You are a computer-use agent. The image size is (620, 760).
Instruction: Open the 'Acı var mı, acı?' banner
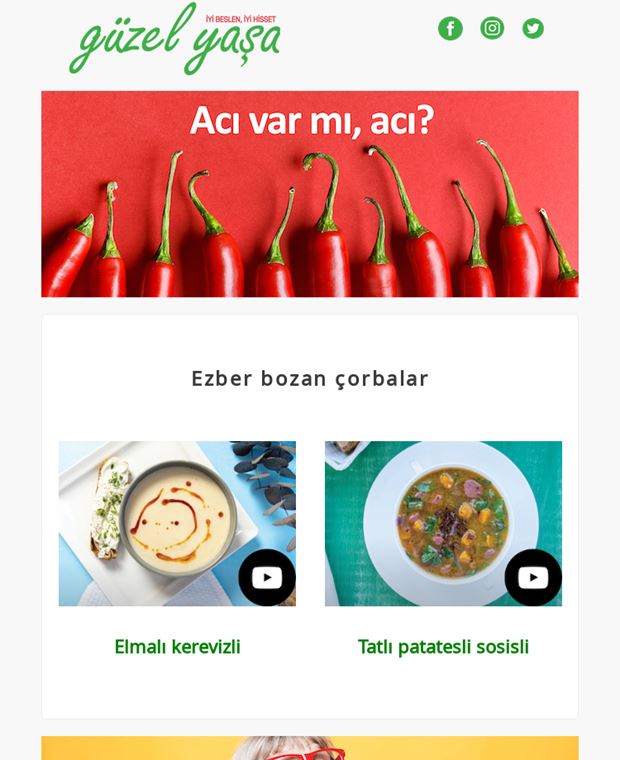[309, 194]
